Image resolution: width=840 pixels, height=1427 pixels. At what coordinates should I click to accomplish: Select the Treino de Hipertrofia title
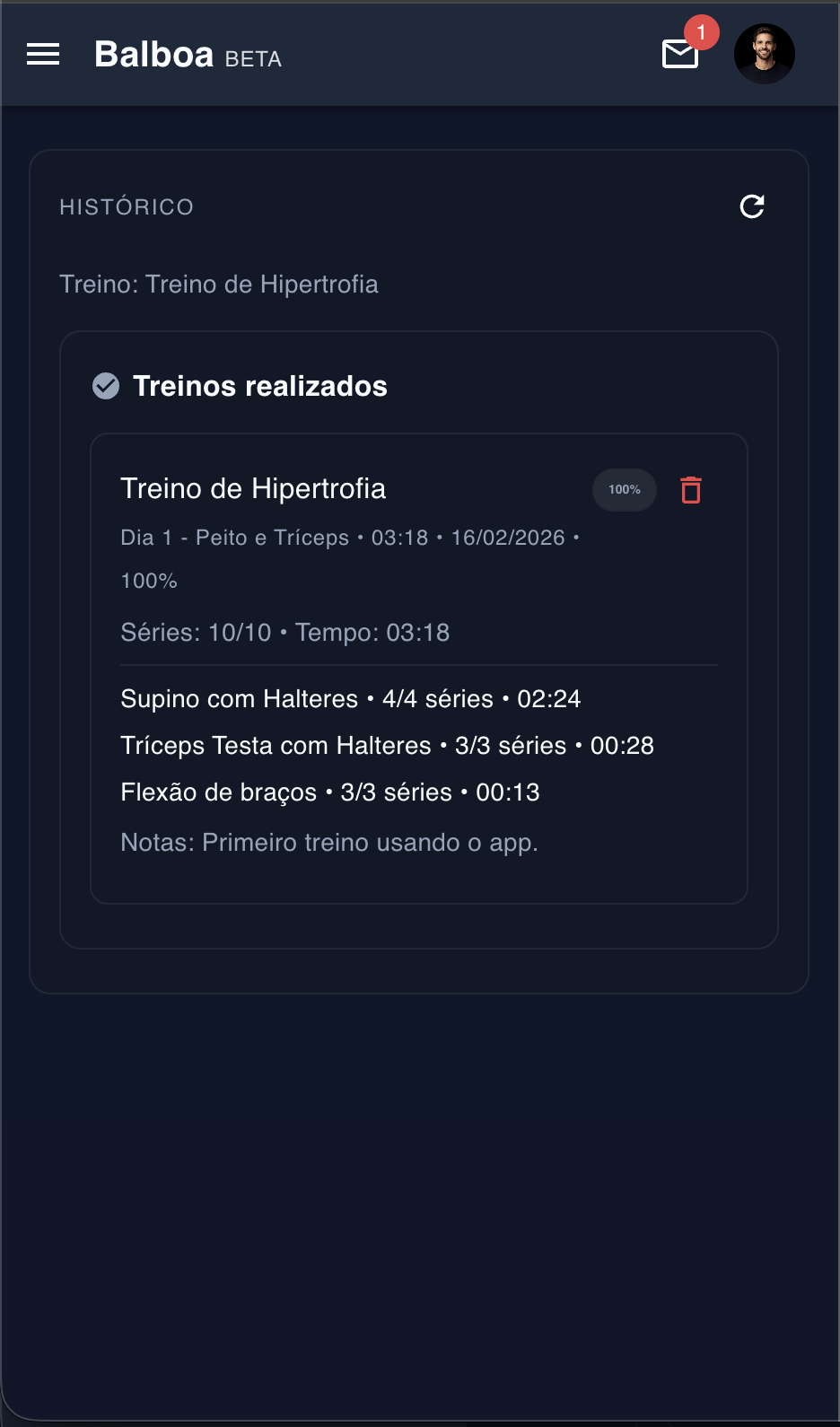tap(253, 488)
